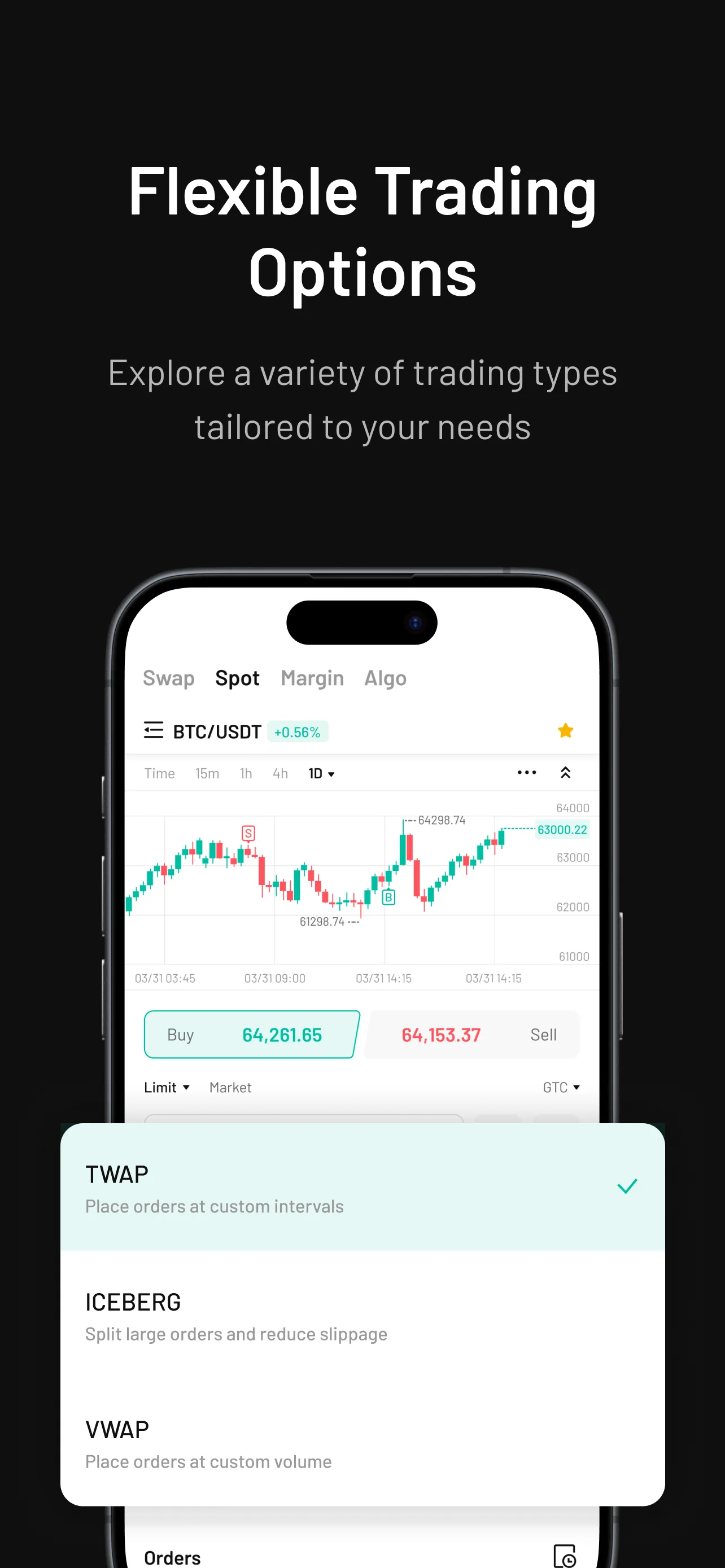The height and width of the screenshot is (1568, 725).
Task: Open more chart options with the ellipsis icon
Action: (526, 773)
